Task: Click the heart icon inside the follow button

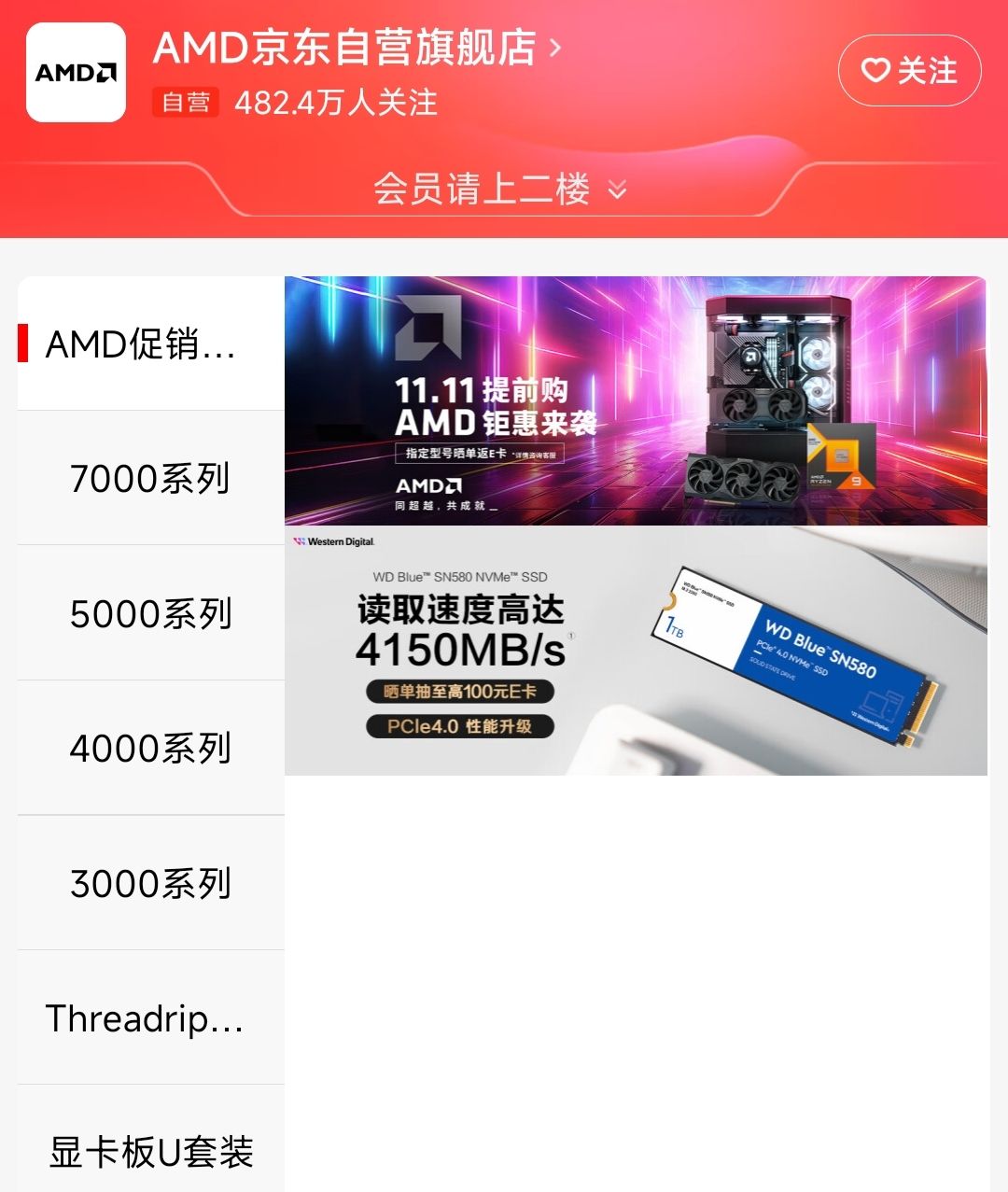Action: 875,71
